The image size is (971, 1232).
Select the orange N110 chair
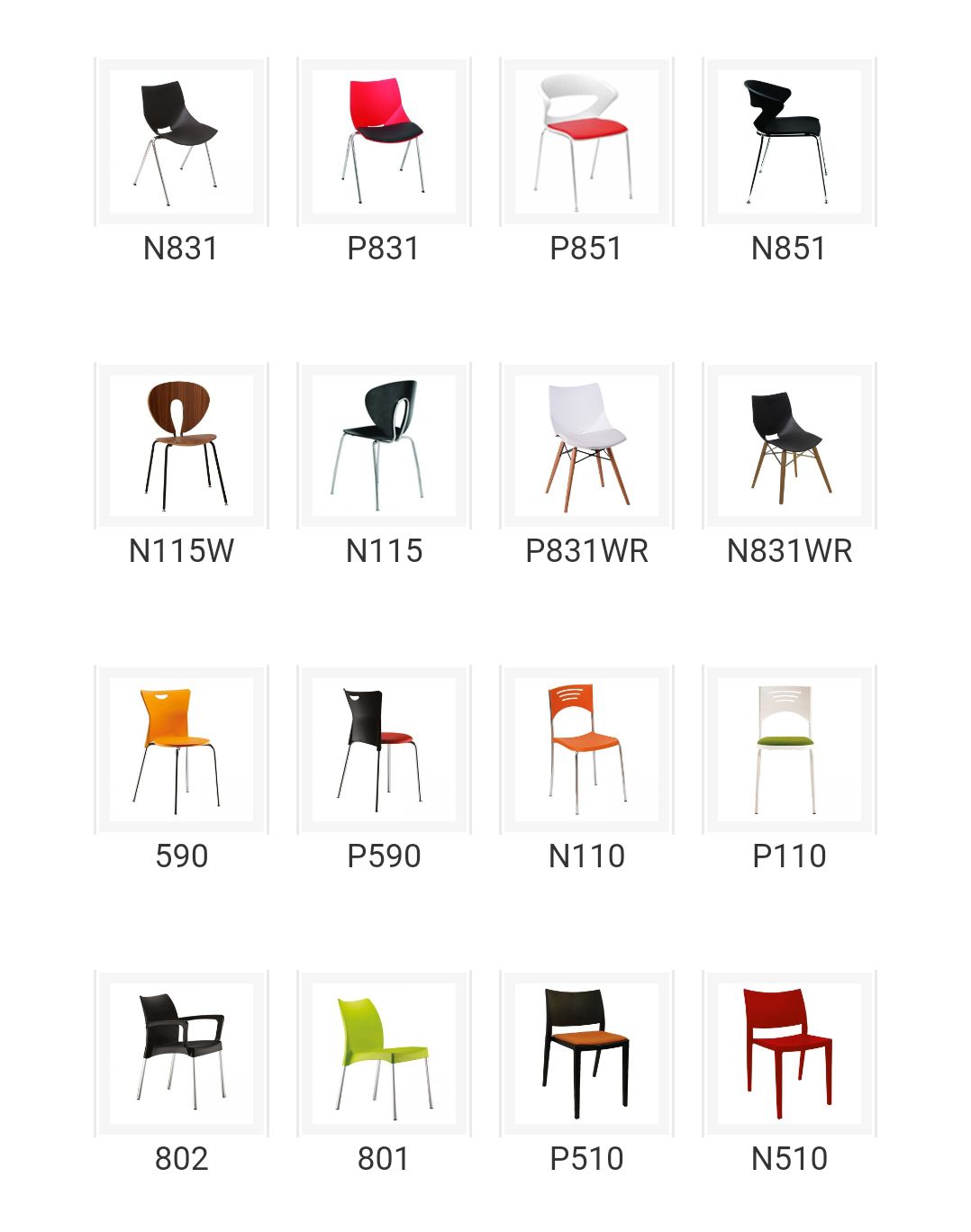click(x=586, y=749)
